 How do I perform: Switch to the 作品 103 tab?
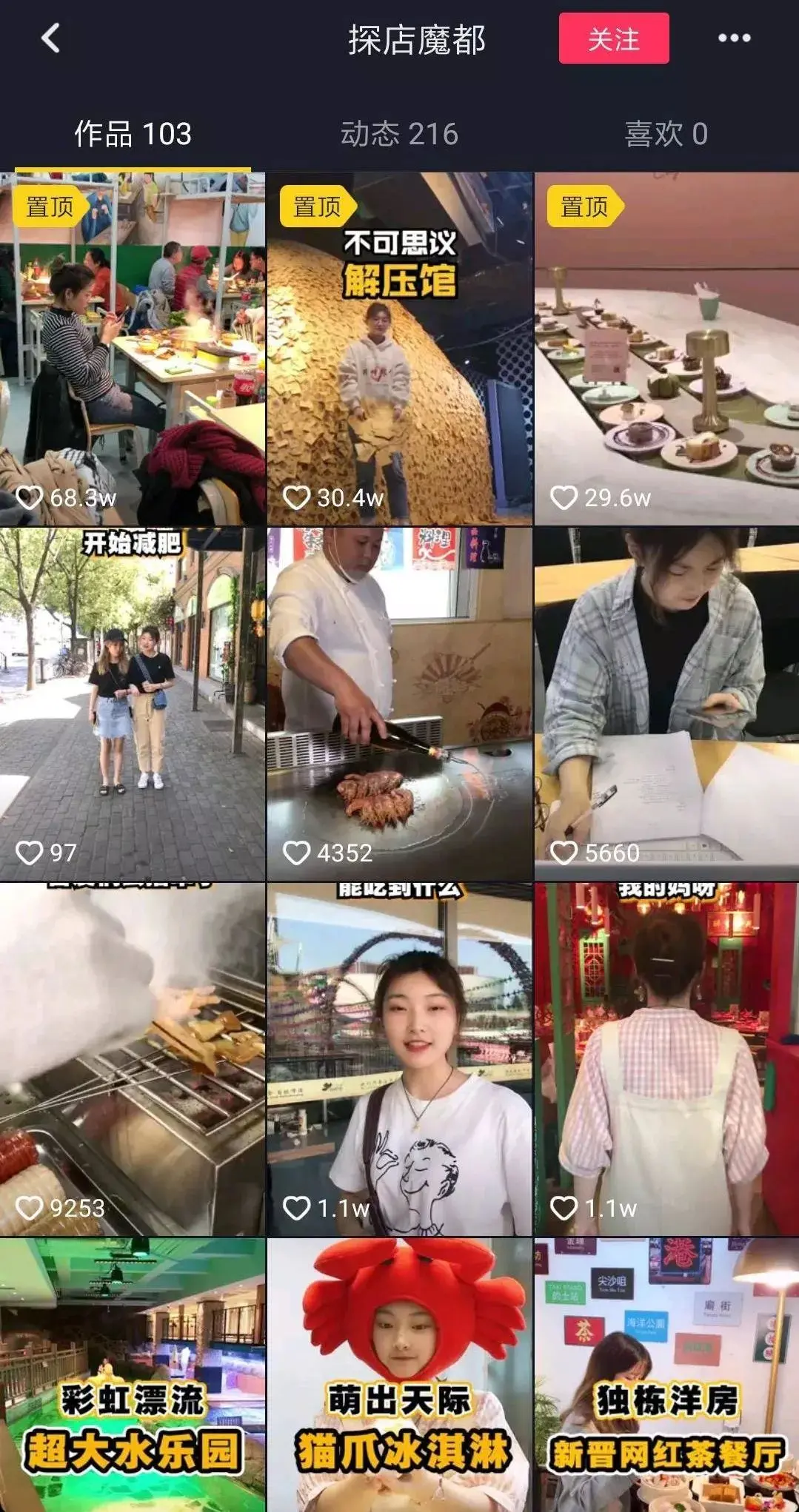coord(133,135)
